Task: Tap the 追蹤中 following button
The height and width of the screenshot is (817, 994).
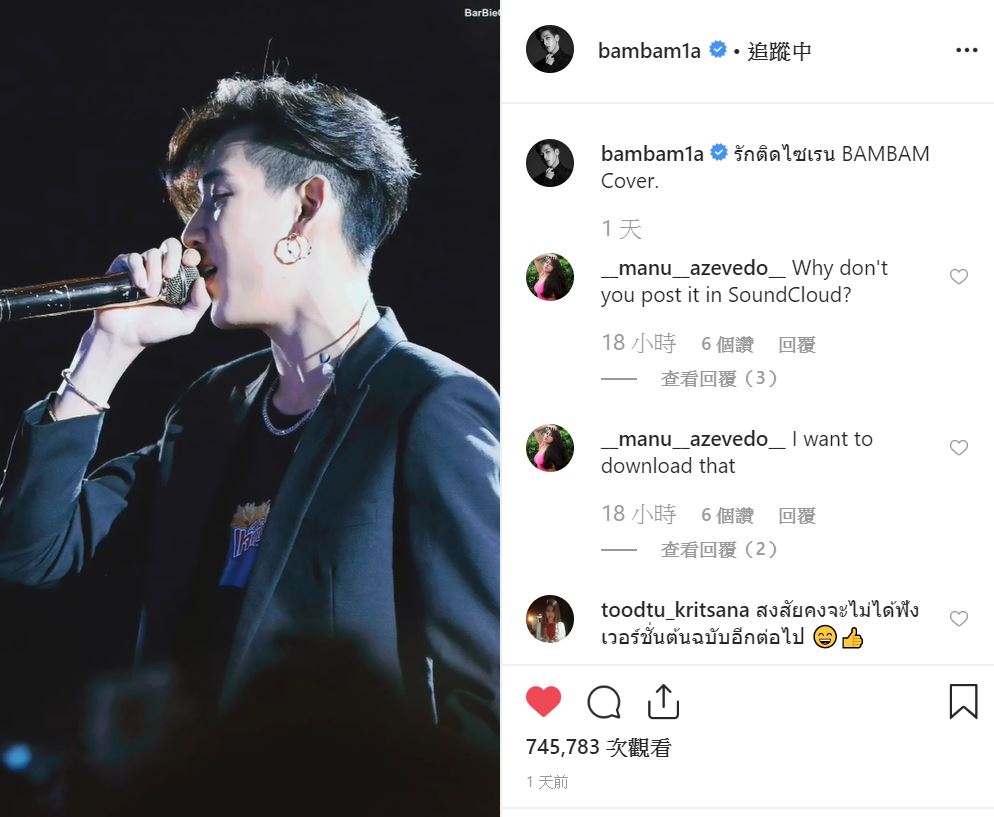Action: coord(780,51)
